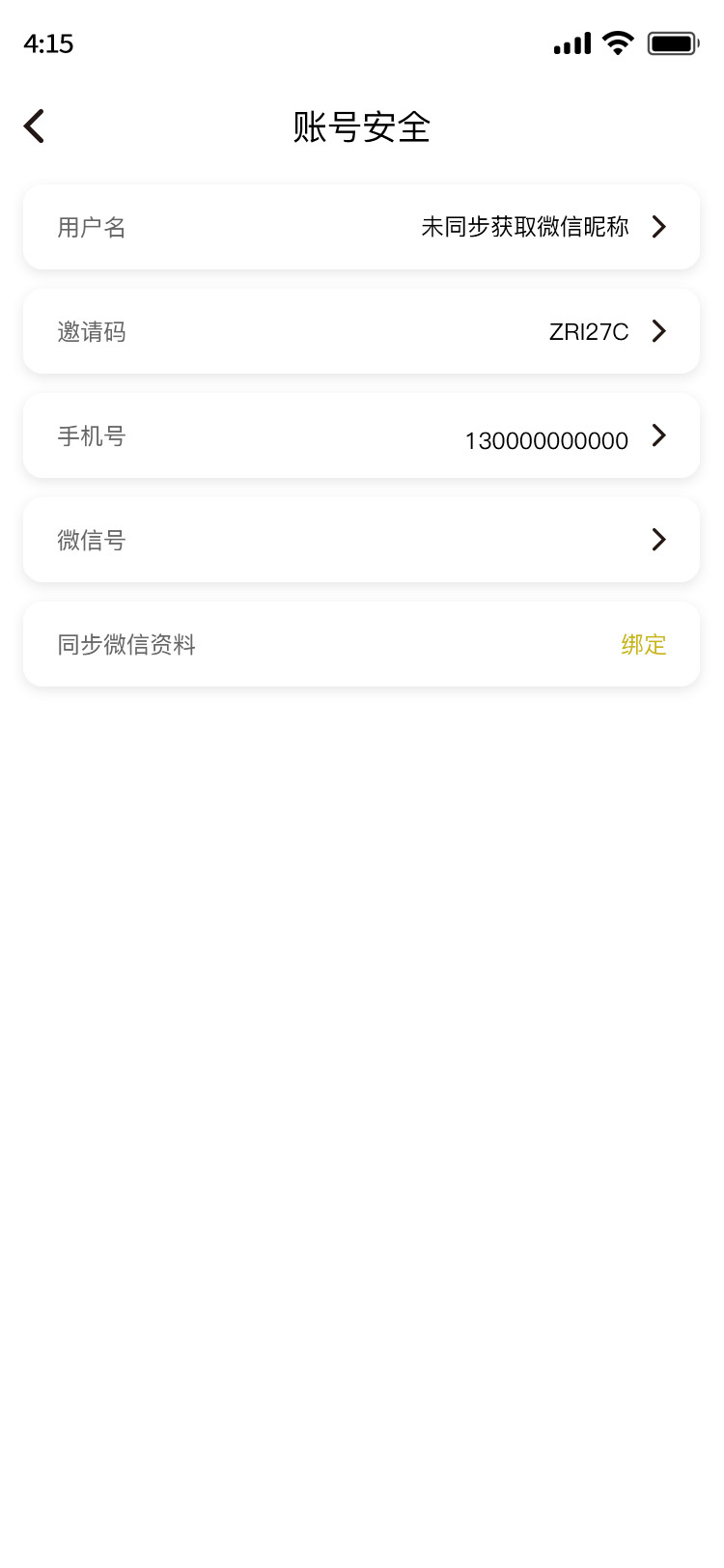Screen dimensions: 724x1568
Task: Open the 微信号 row
Action: pyautogui.click(x=361, y=540)
